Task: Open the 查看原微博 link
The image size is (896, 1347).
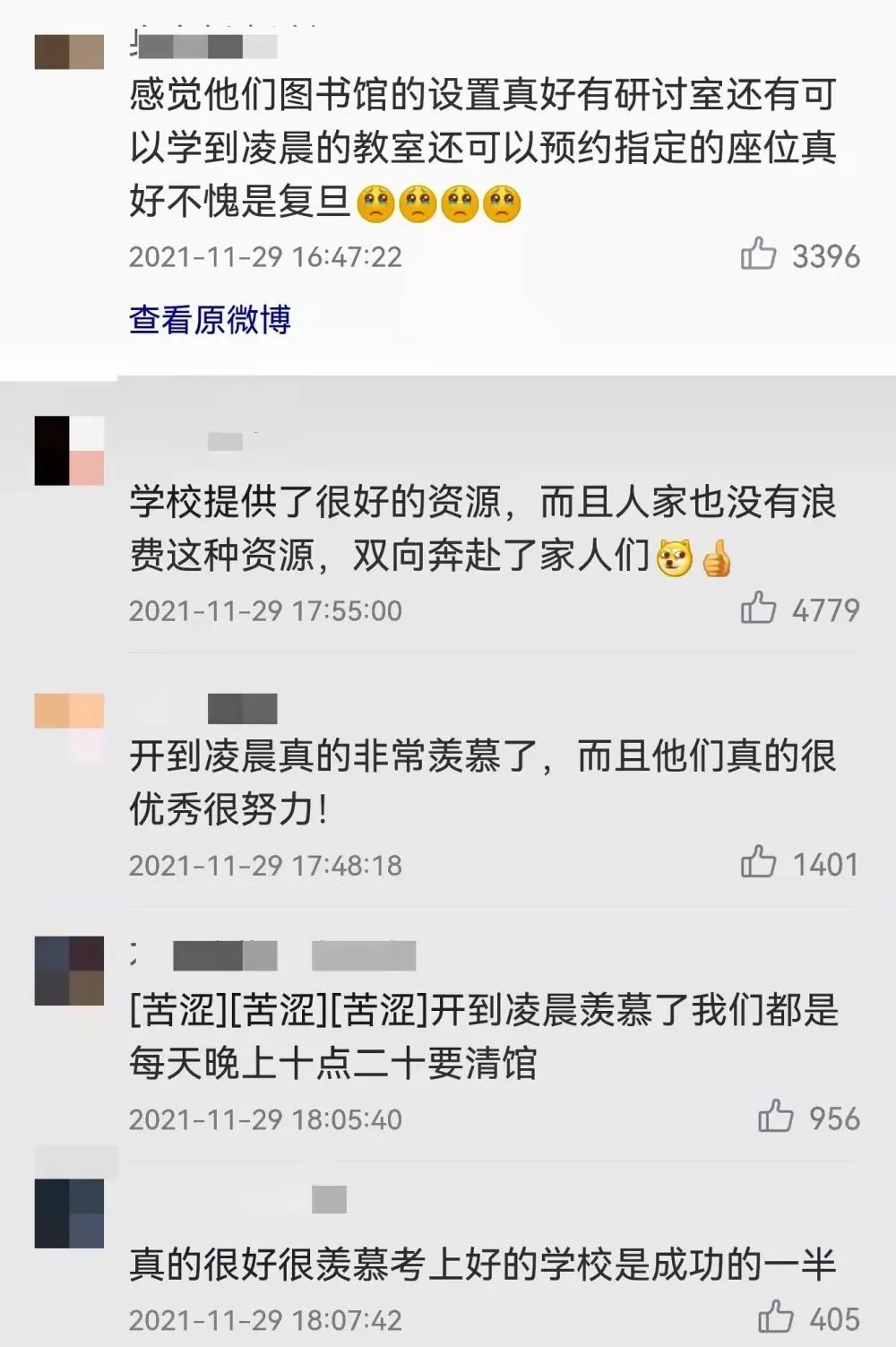Action: tap(210, 319)
